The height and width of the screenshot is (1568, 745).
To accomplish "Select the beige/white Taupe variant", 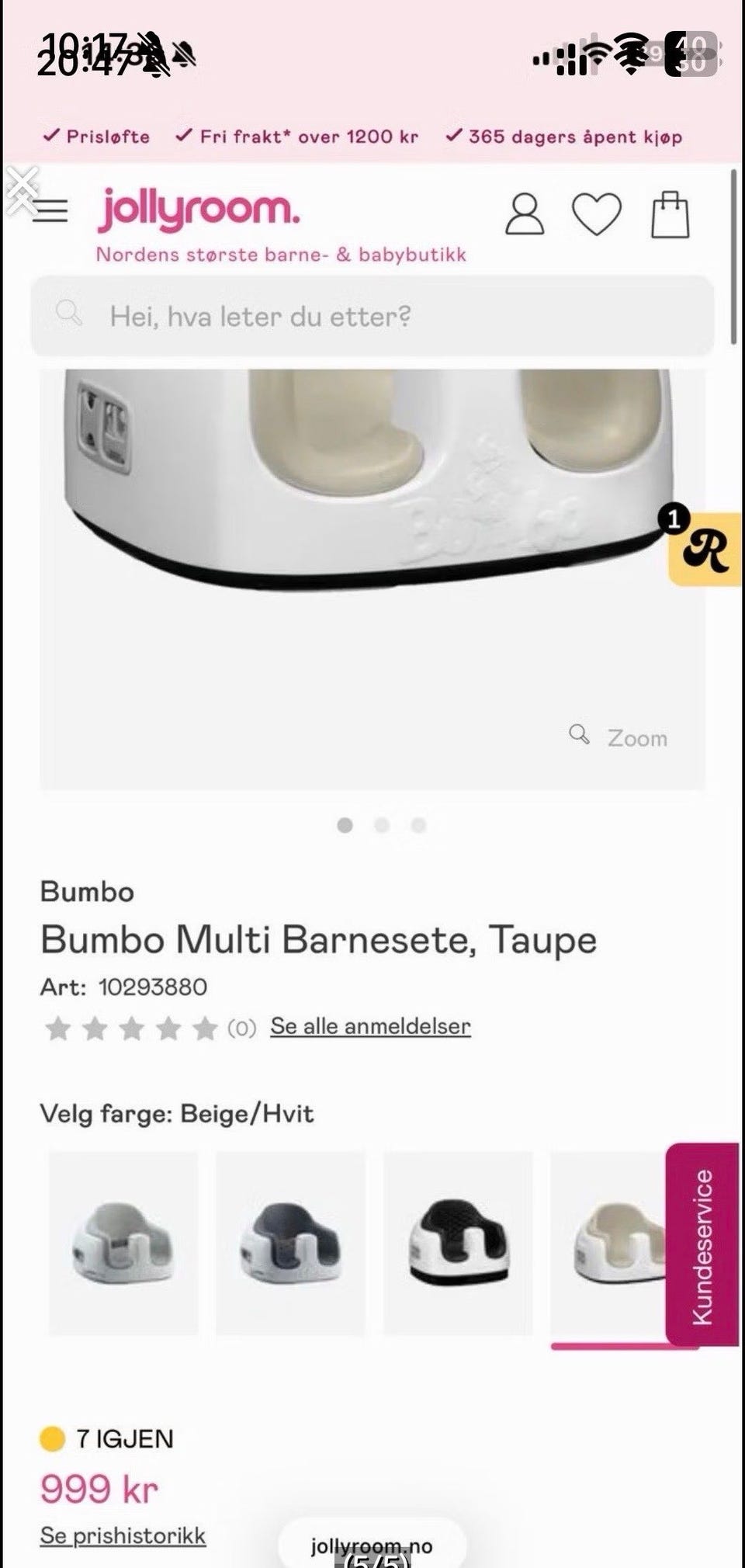I will [609, 1243].
